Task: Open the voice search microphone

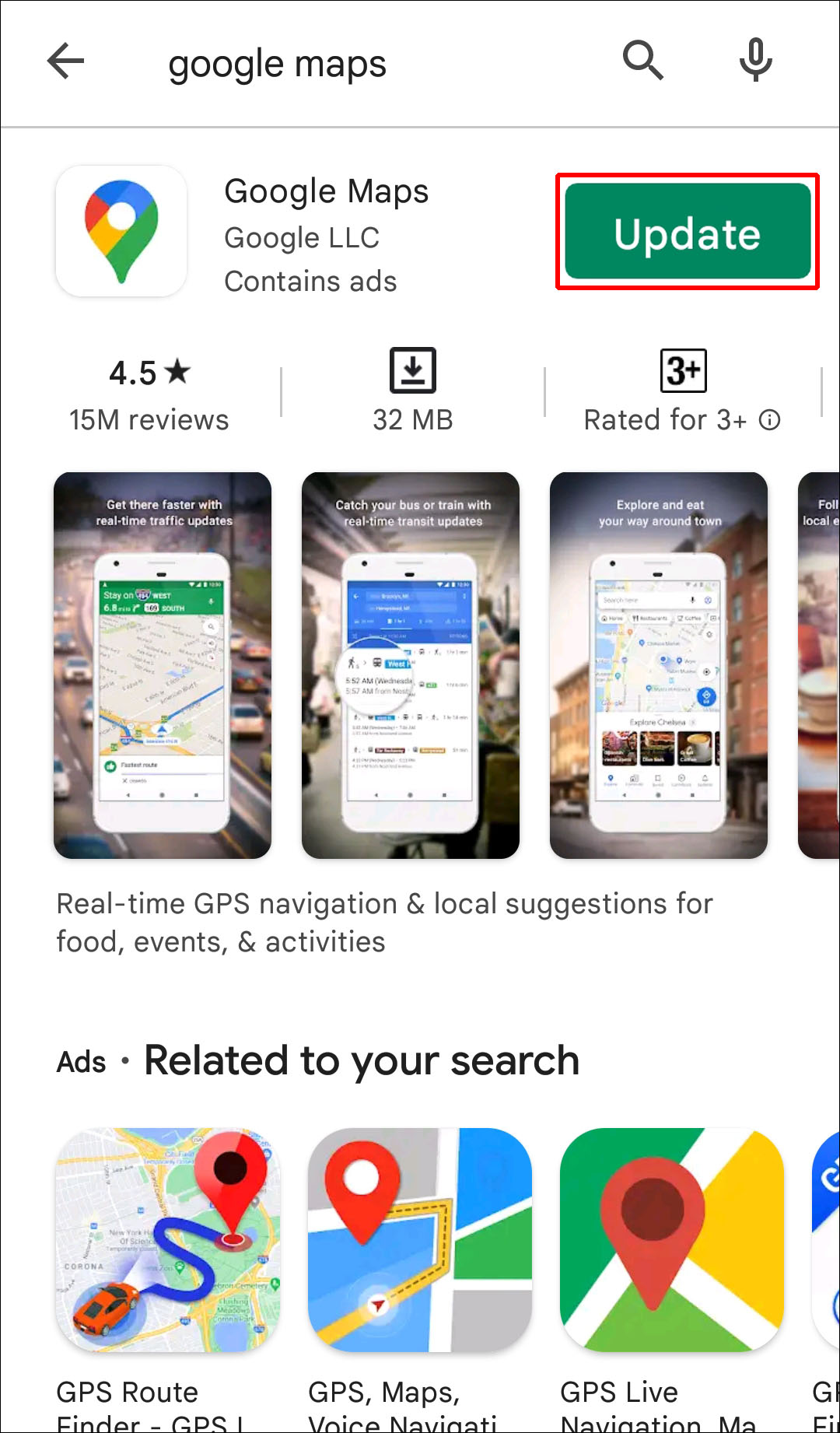Action: pos(753,61)
